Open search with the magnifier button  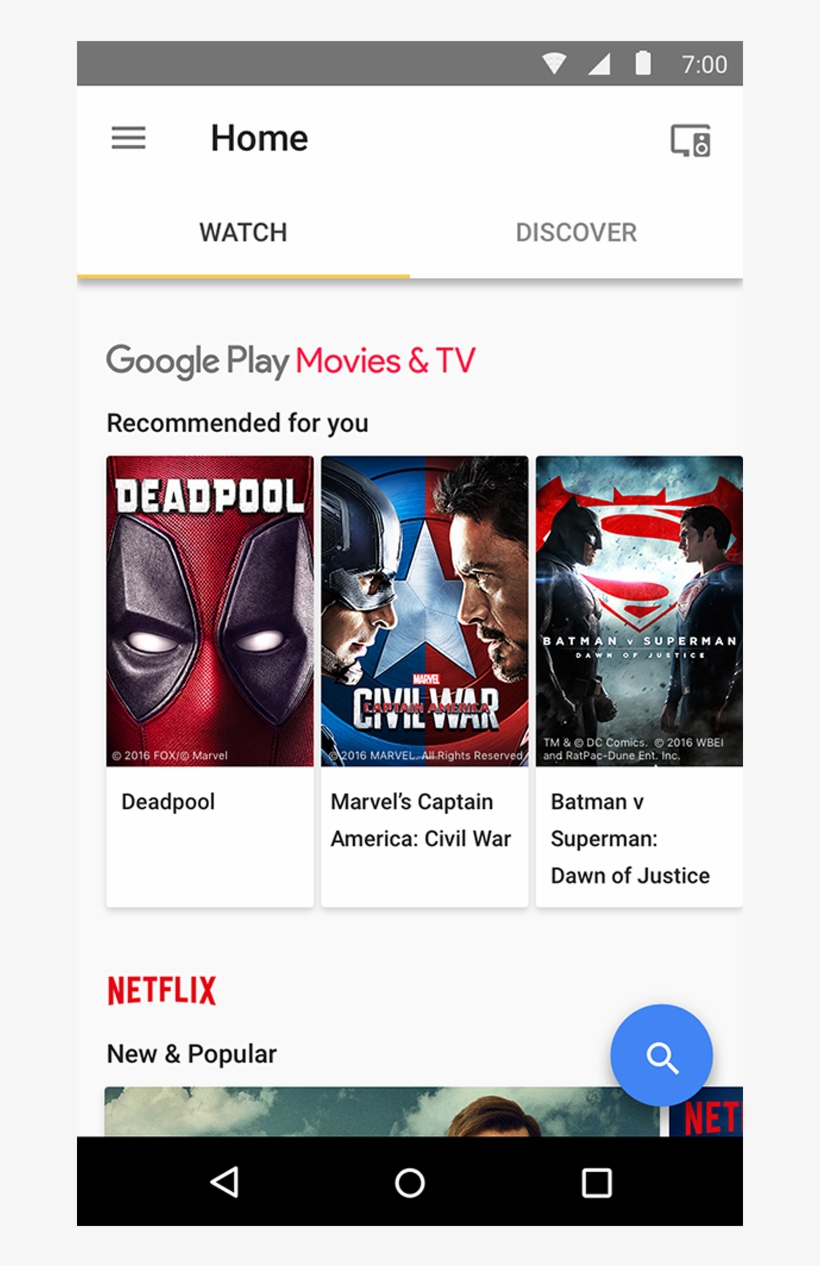pos(661,1055)
